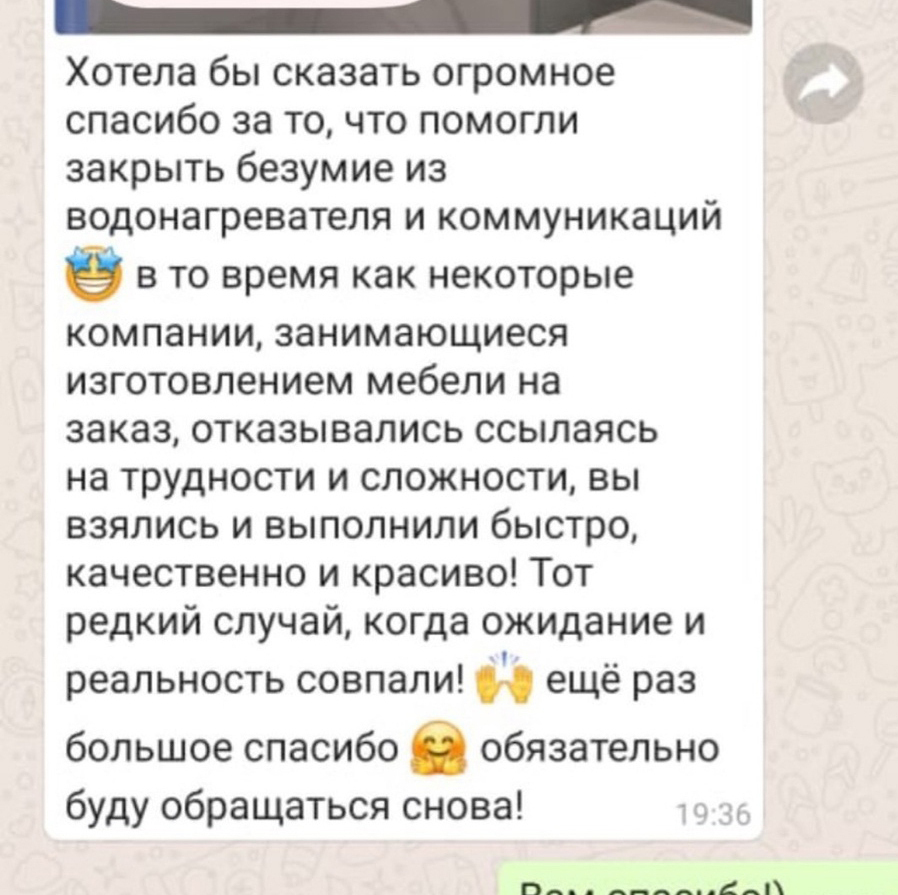Open the photo attached above the message
The image size is (898, 895).
click(400, 16)
